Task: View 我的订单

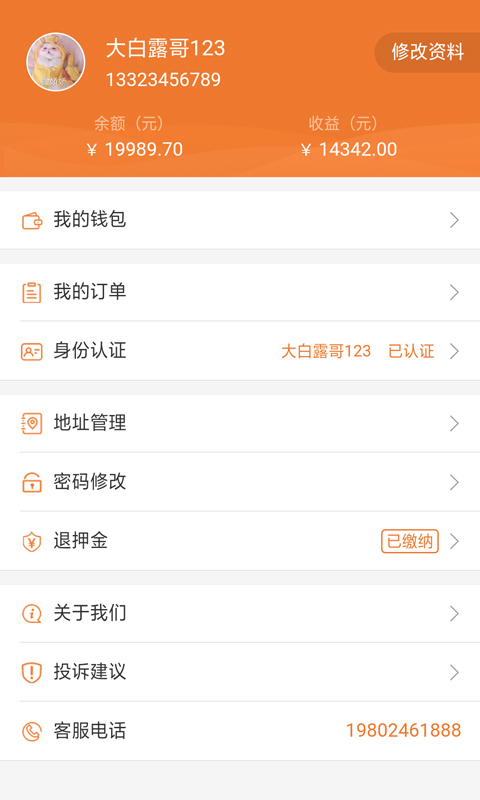Action: coord(240,292)
